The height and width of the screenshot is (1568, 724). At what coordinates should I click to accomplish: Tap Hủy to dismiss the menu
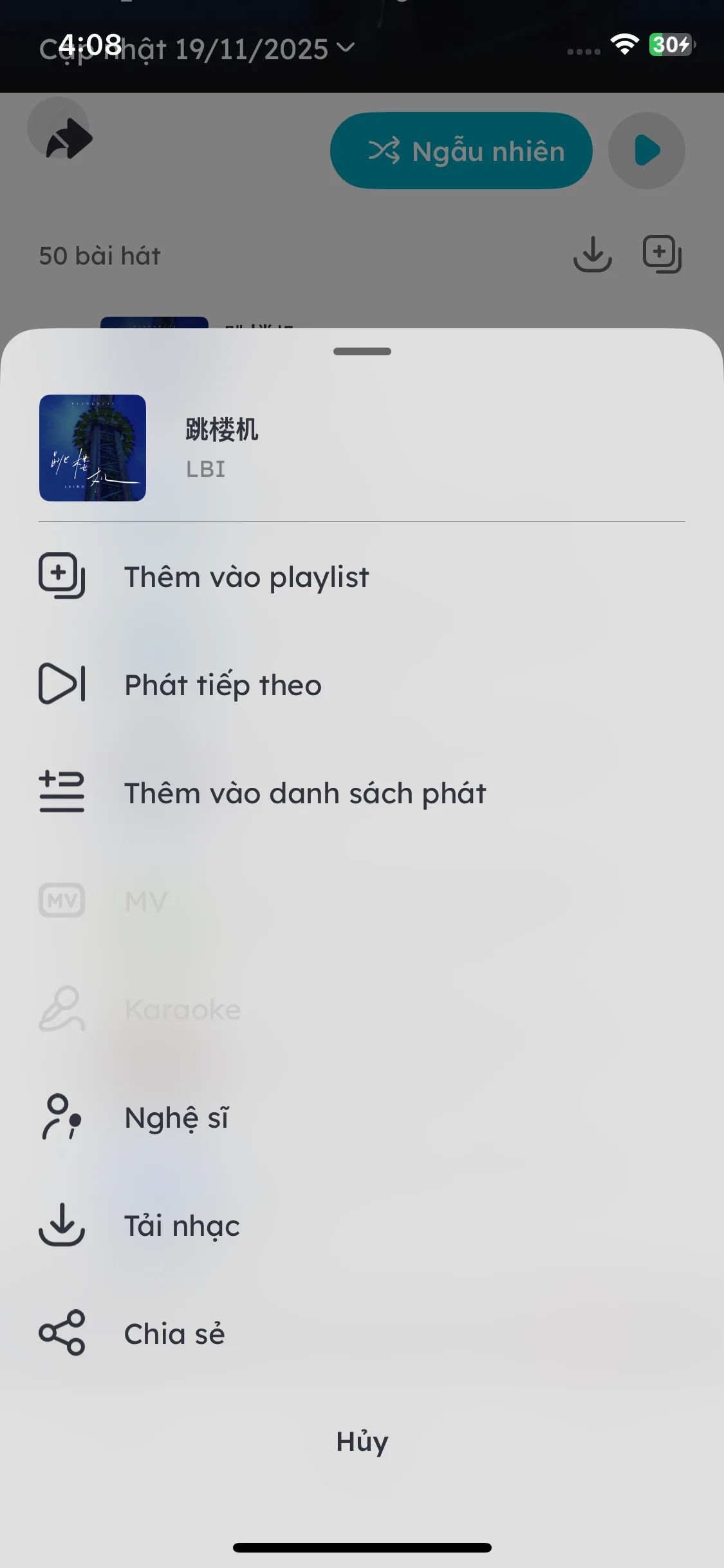click(362, 1442)
